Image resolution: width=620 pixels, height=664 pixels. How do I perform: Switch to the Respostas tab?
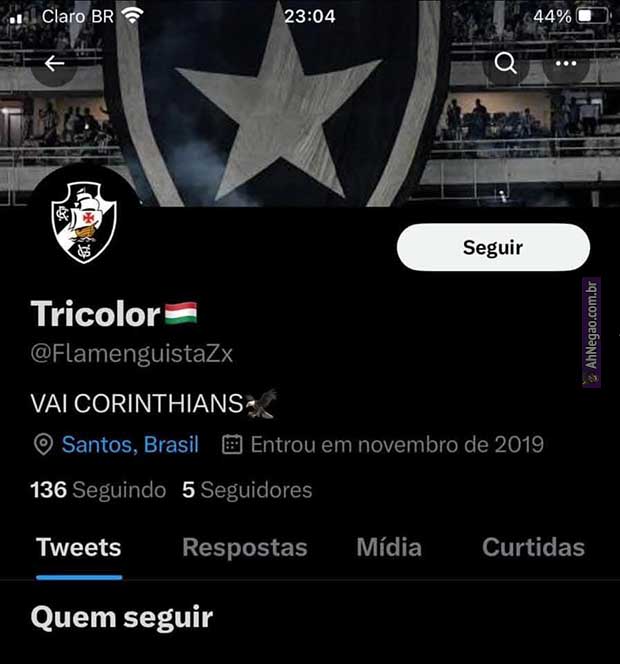pos(245,548)
